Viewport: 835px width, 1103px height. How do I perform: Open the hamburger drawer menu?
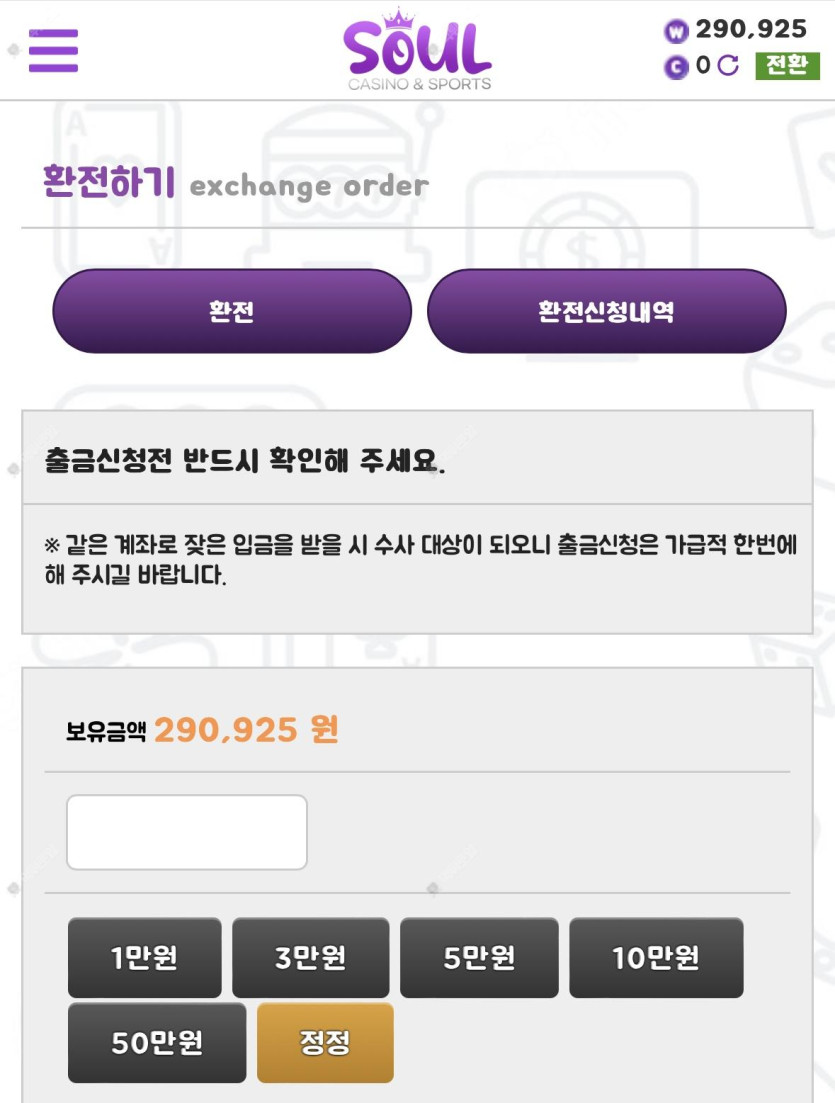pyautogui.click(x=53, y=50)
